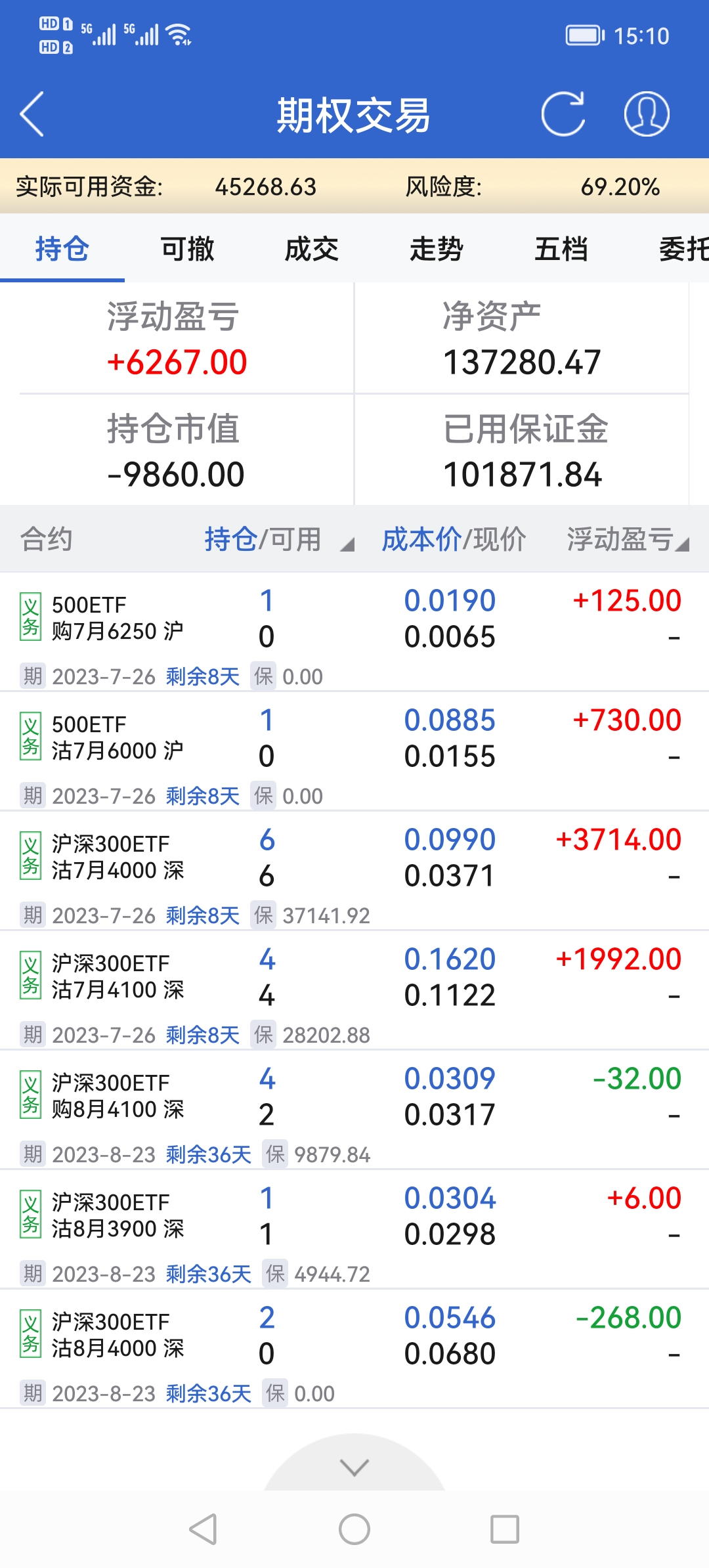Screen dimensions: 709x1568
Task: Open 沪深300ETF 沽8月3900 深 position
Action: (x=118, y=1216)
